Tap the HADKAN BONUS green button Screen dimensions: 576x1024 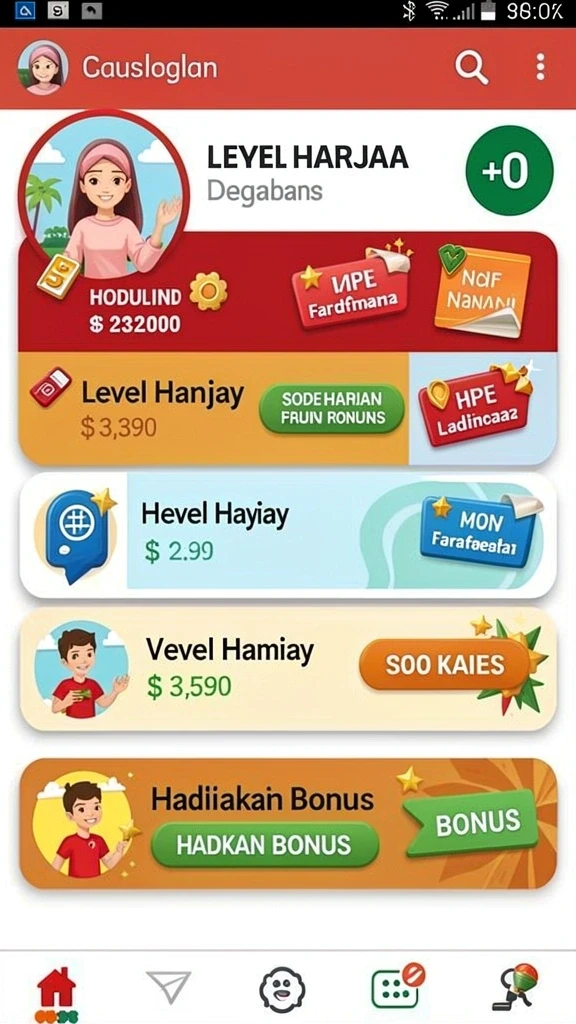264,845
